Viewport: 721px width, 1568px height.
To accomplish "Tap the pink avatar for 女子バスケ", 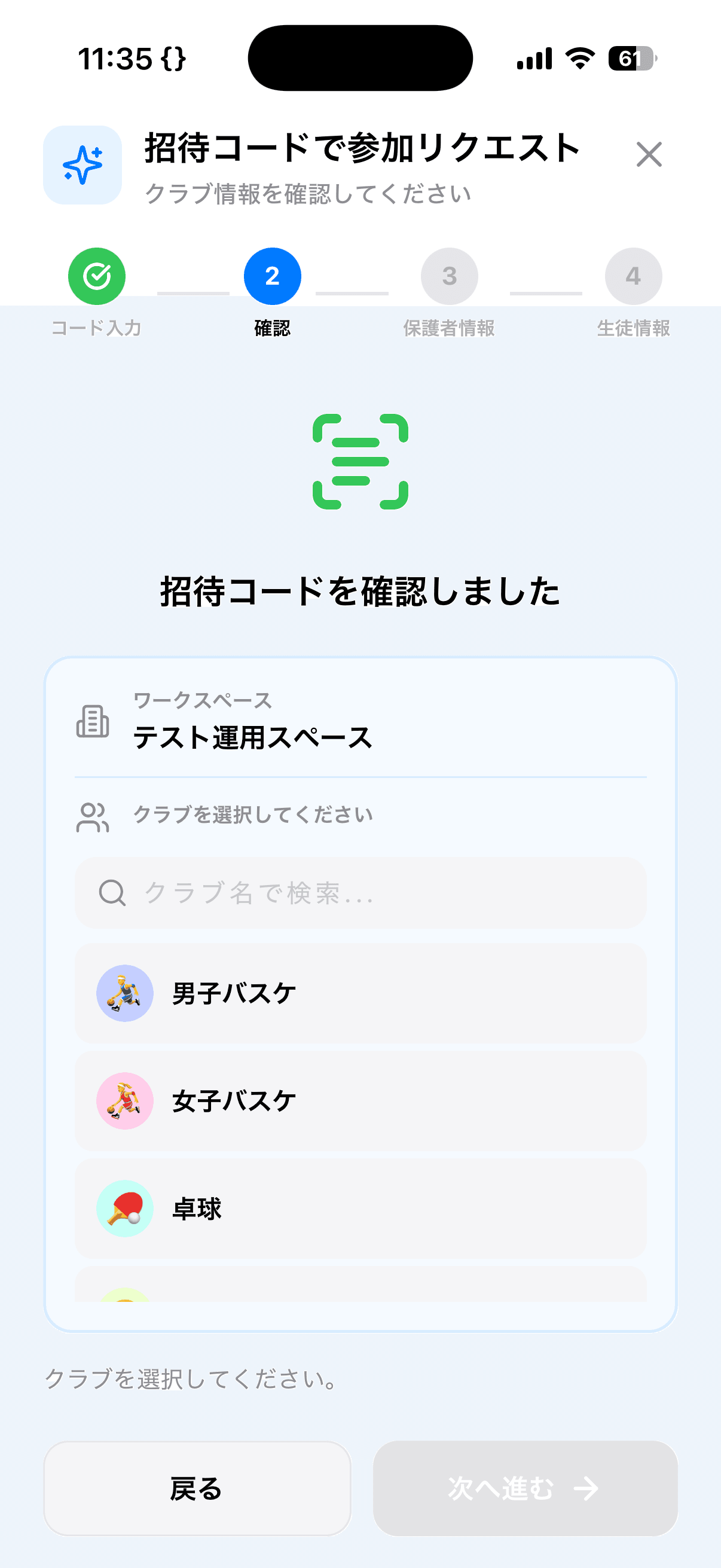I will pyautogui.click(x=124, y=1100).
